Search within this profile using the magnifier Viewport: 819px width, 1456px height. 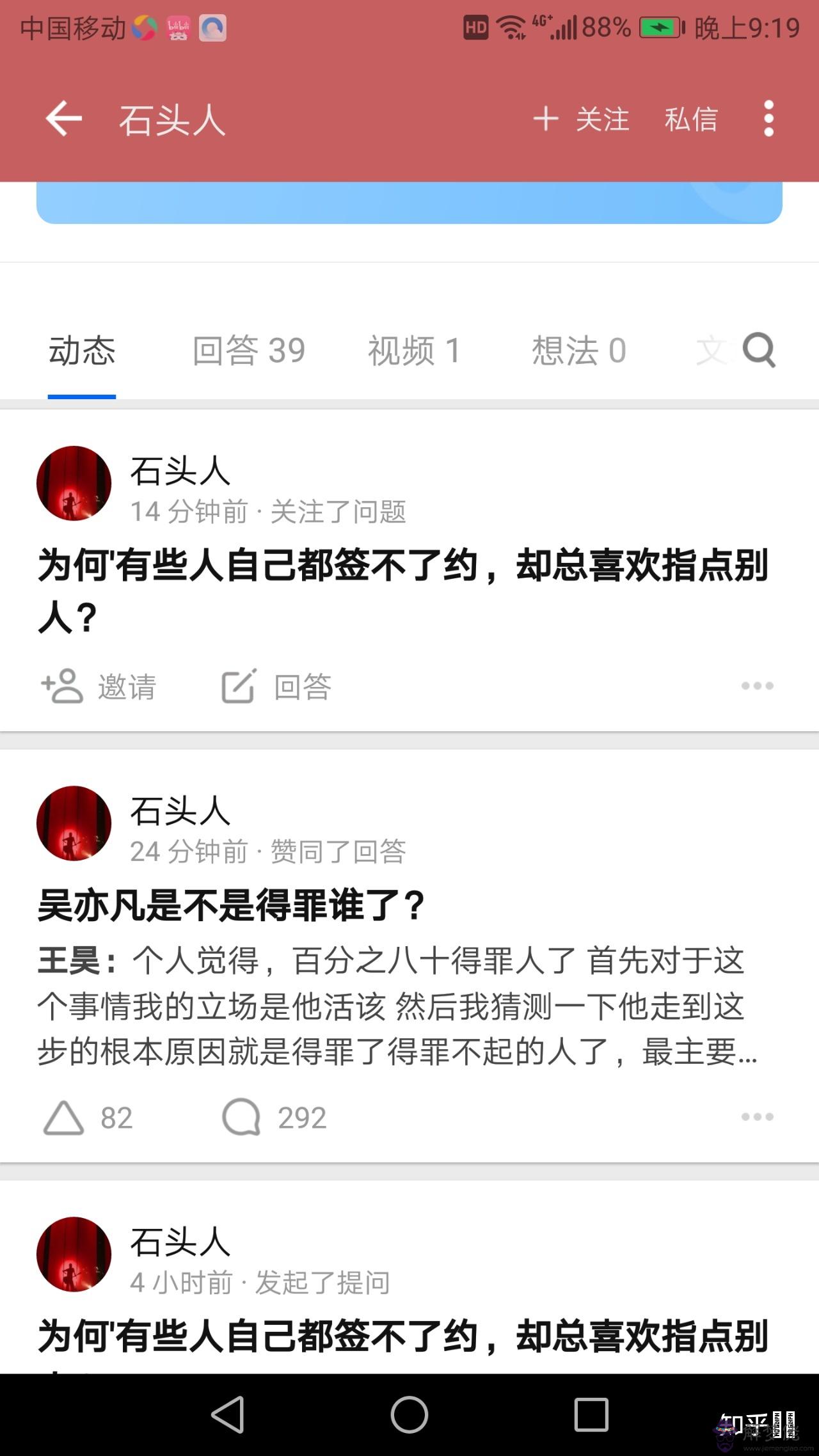pyautogui.click(x=759, y=351)
